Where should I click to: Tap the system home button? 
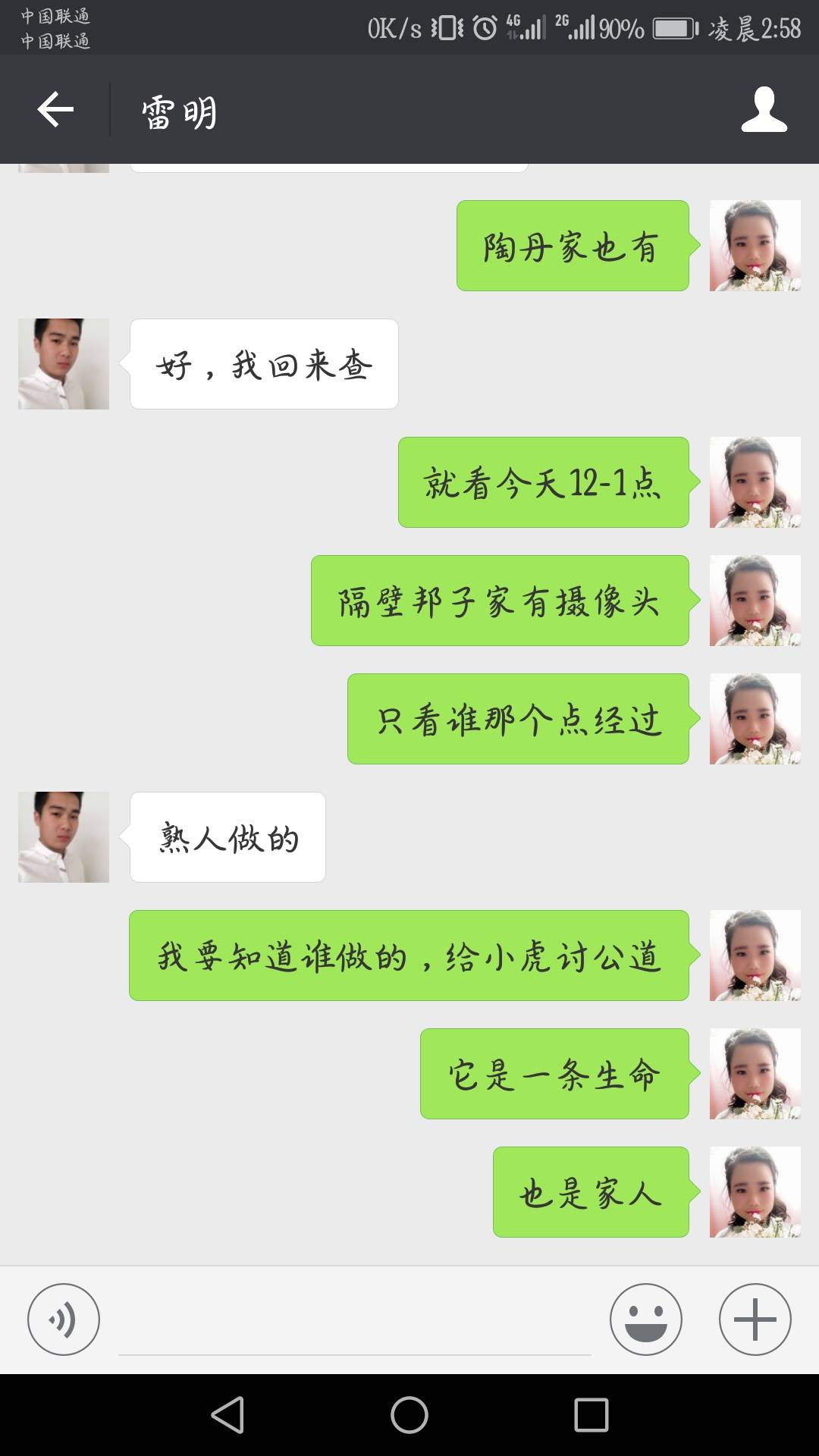pyautogui.click(x=409, y=1415)
